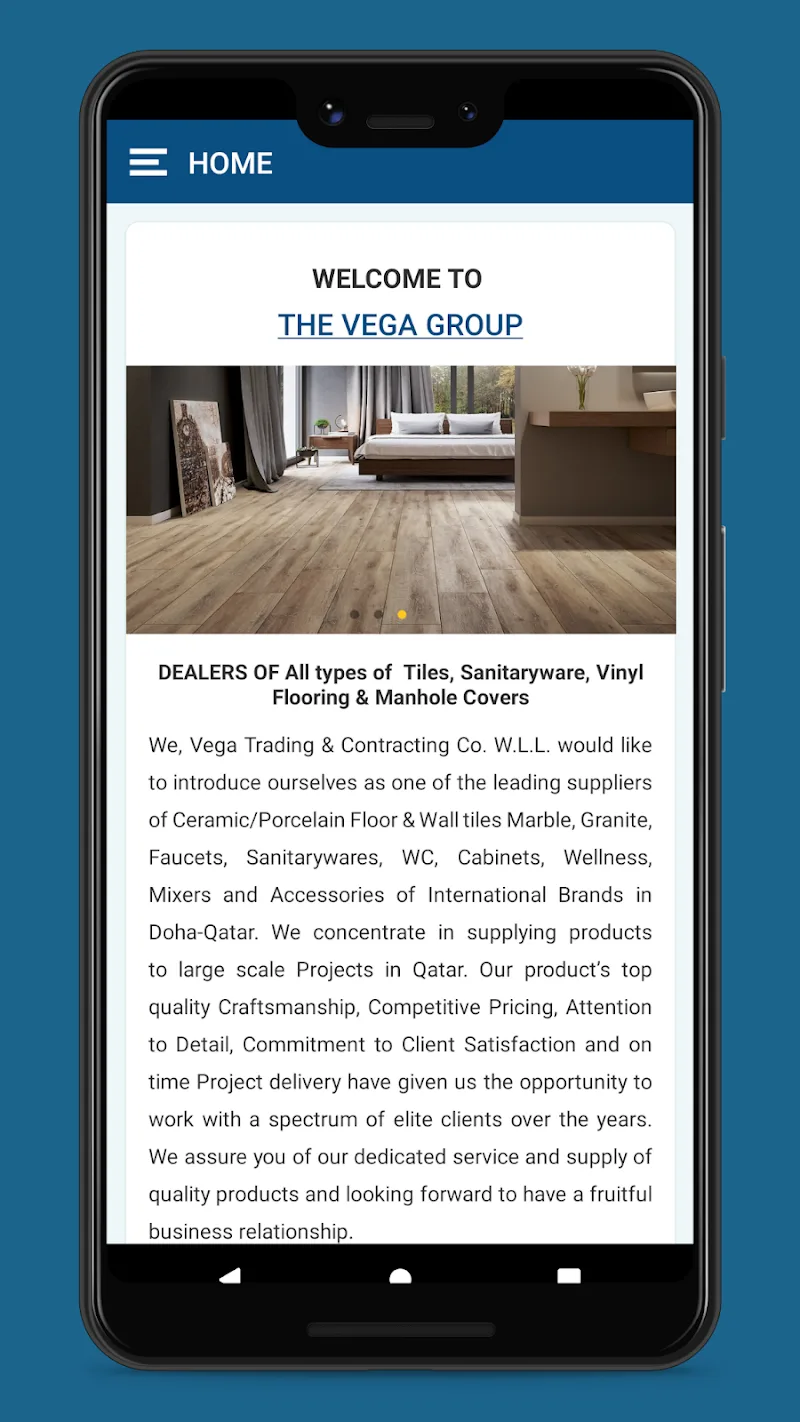
Task: Open the hamburger drawer menu
Action: click(x=148, y=163)
